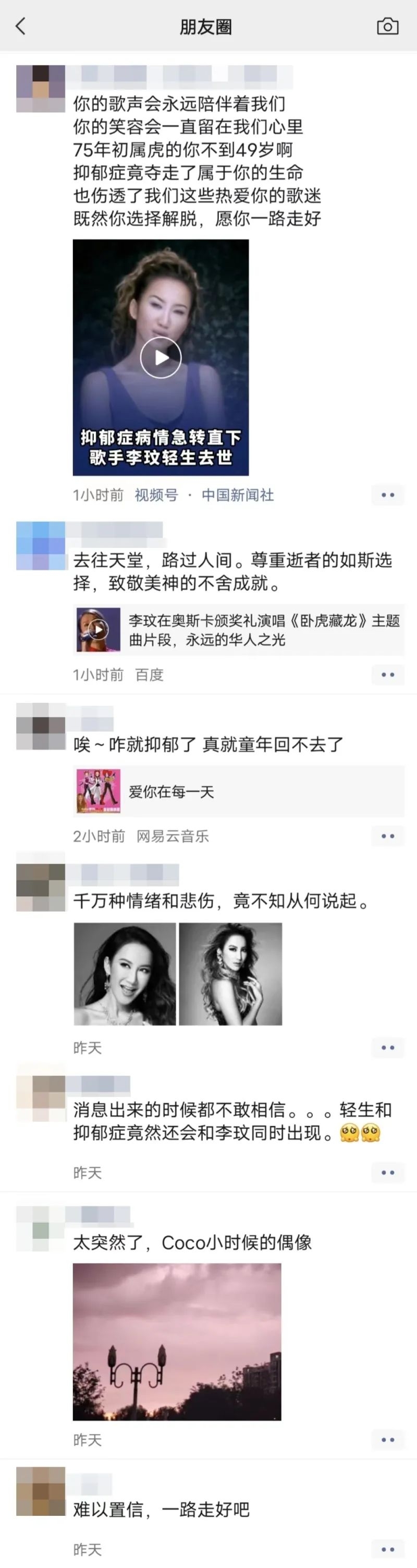The height and width of the screenshot is (1568, 417).
Task: View the smiling black-and-white portrait photo
Action: coord(125,974)
